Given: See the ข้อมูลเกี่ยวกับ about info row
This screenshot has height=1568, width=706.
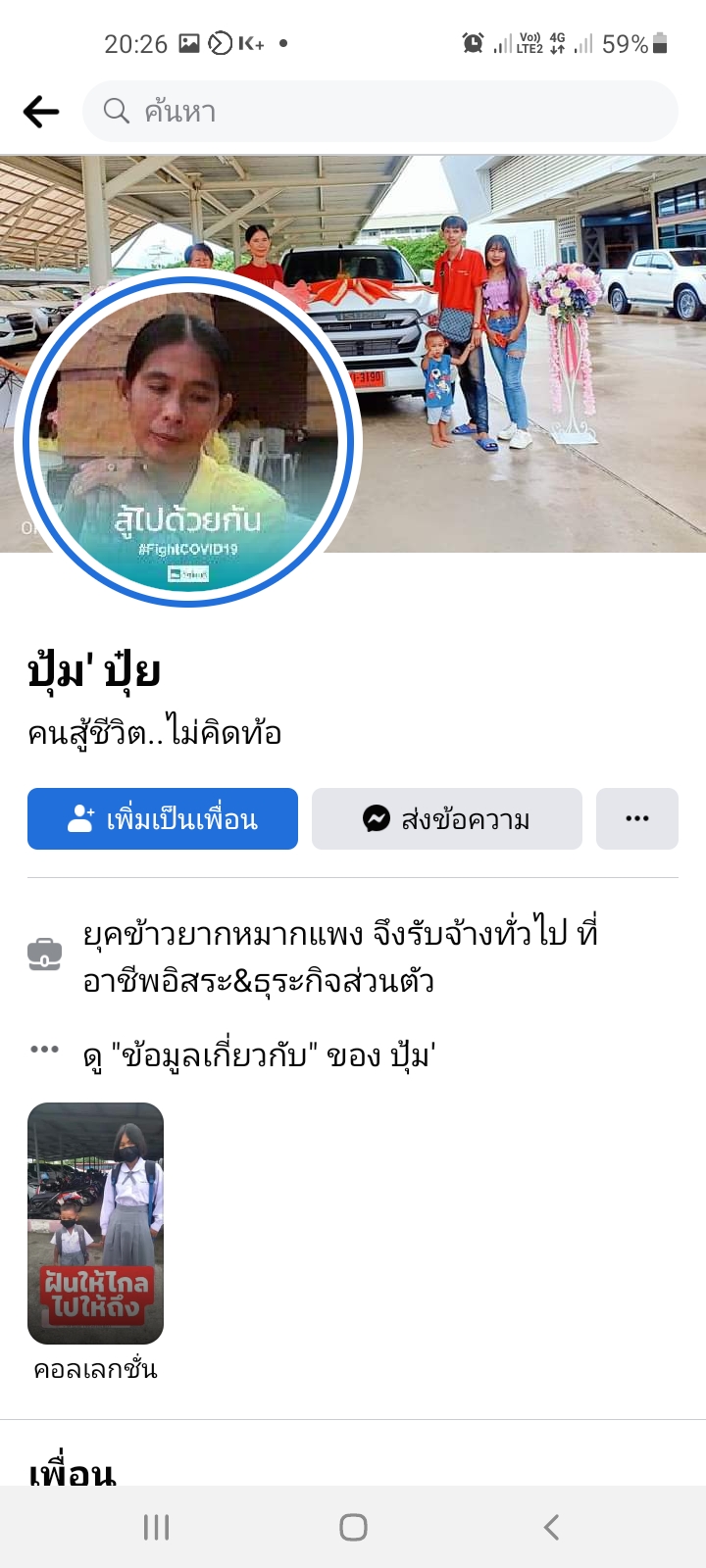Looking at the screenshot, I should (x=259, y=1054).
